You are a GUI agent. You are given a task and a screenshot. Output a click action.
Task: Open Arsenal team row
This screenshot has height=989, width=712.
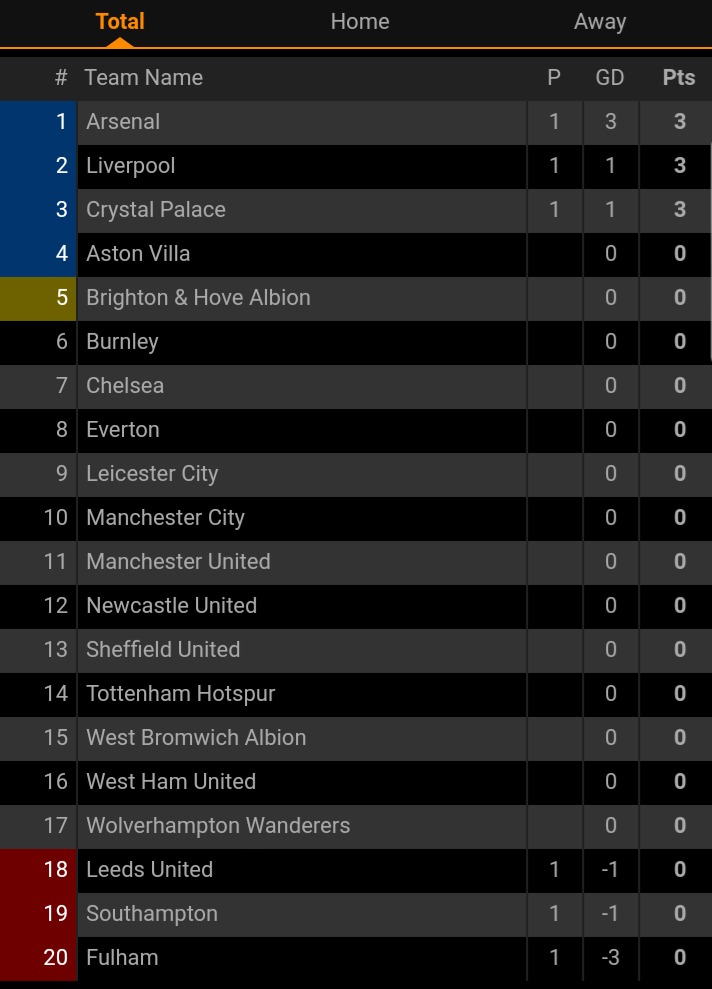124,122
